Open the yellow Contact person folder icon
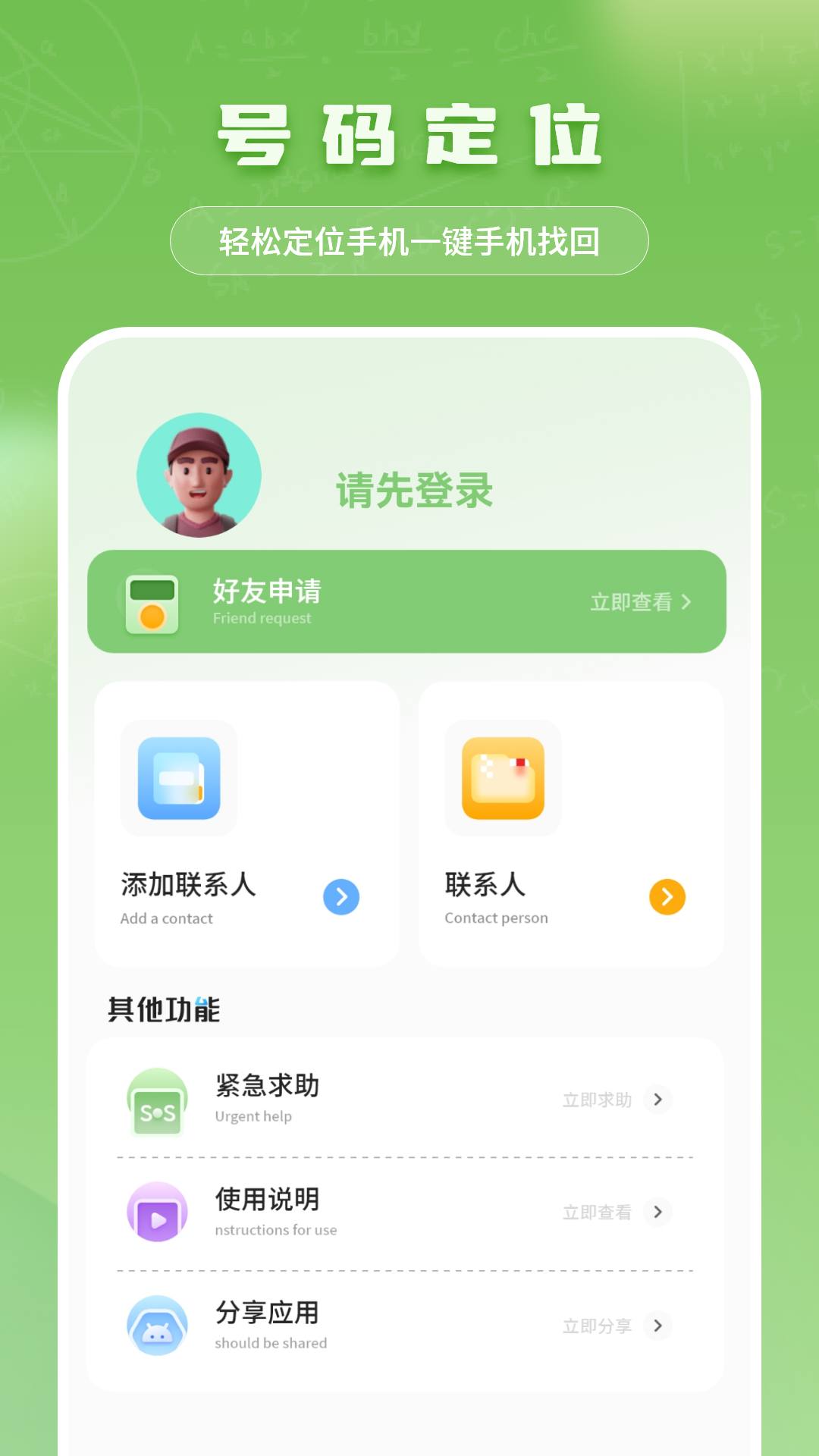This screenshot has width=819, height=1456. (503, 778)
